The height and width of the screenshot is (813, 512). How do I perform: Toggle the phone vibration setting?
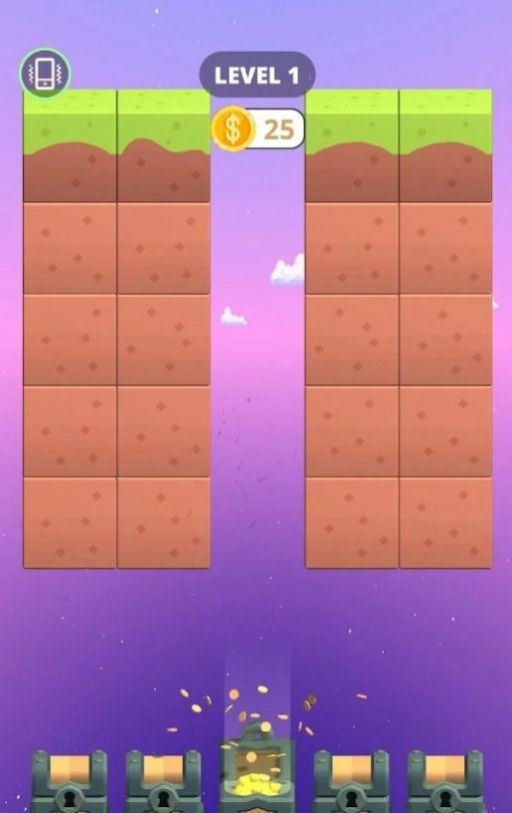click(45, 73)
